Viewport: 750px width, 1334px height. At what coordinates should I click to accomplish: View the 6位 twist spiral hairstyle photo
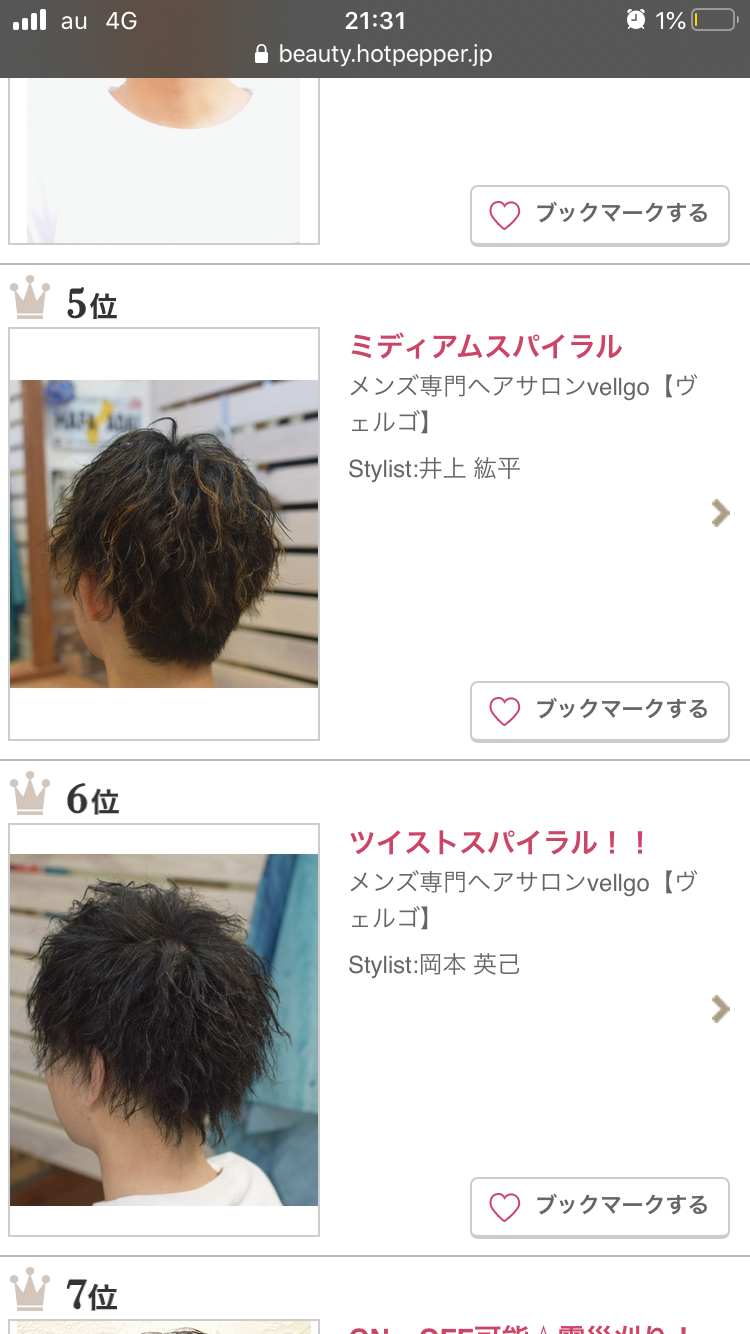pyautogui.click(x=164, y=1030)
